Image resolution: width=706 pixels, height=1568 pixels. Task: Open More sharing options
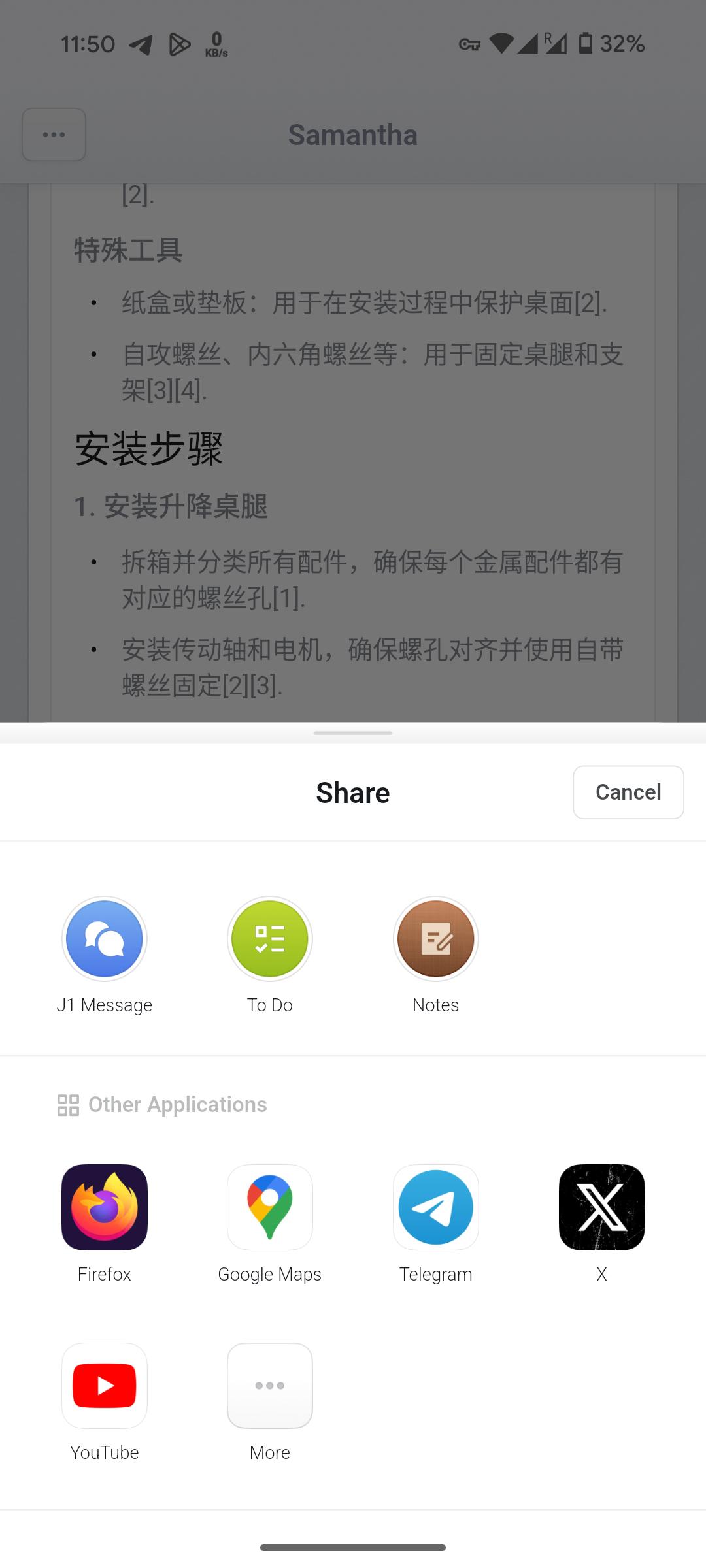click(x=270, y=1385)
